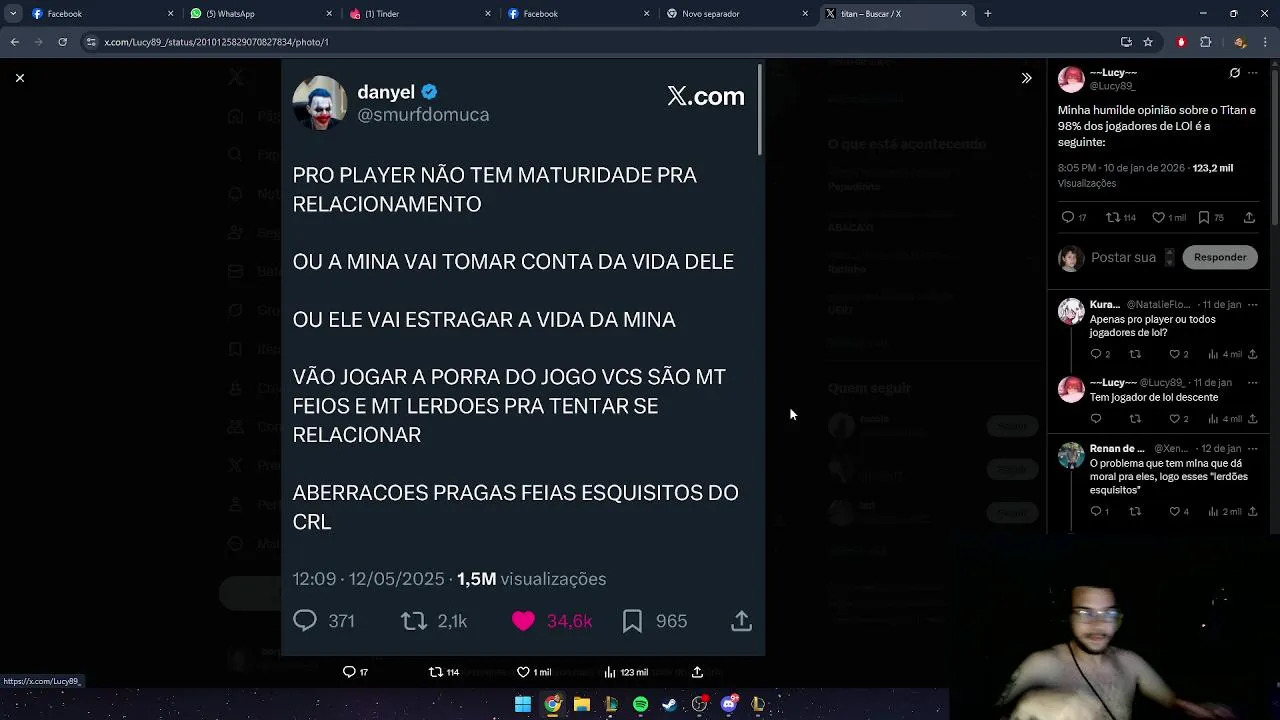Open a new browser tab

987,14
